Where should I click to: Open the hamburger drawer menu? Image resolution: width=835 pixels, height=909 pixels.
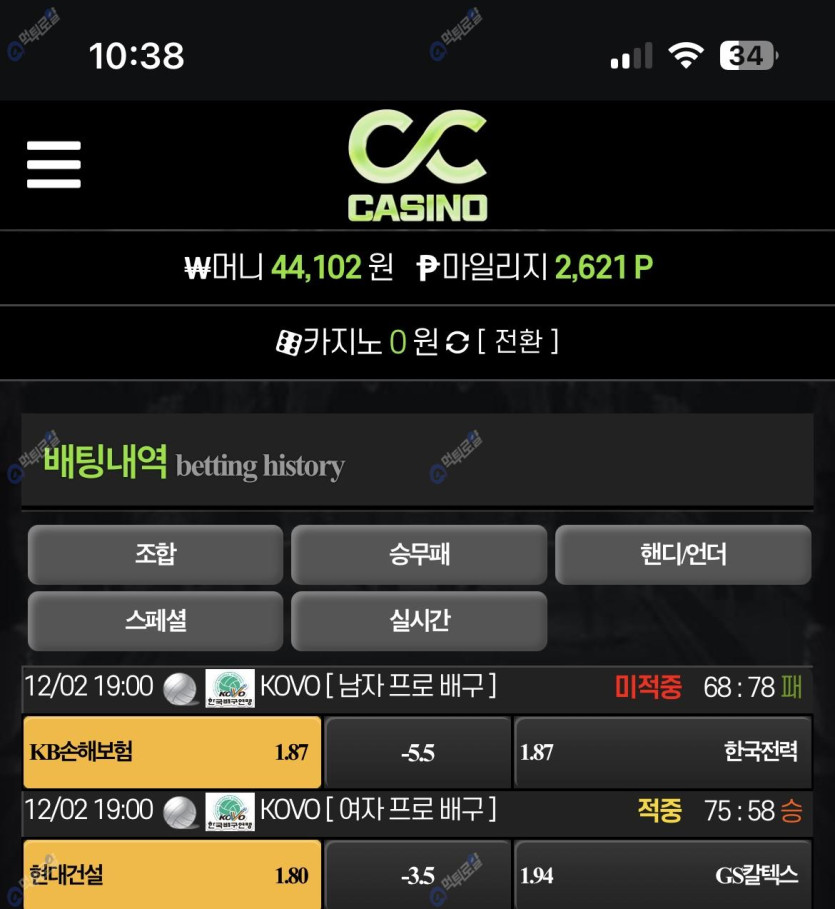53,164
